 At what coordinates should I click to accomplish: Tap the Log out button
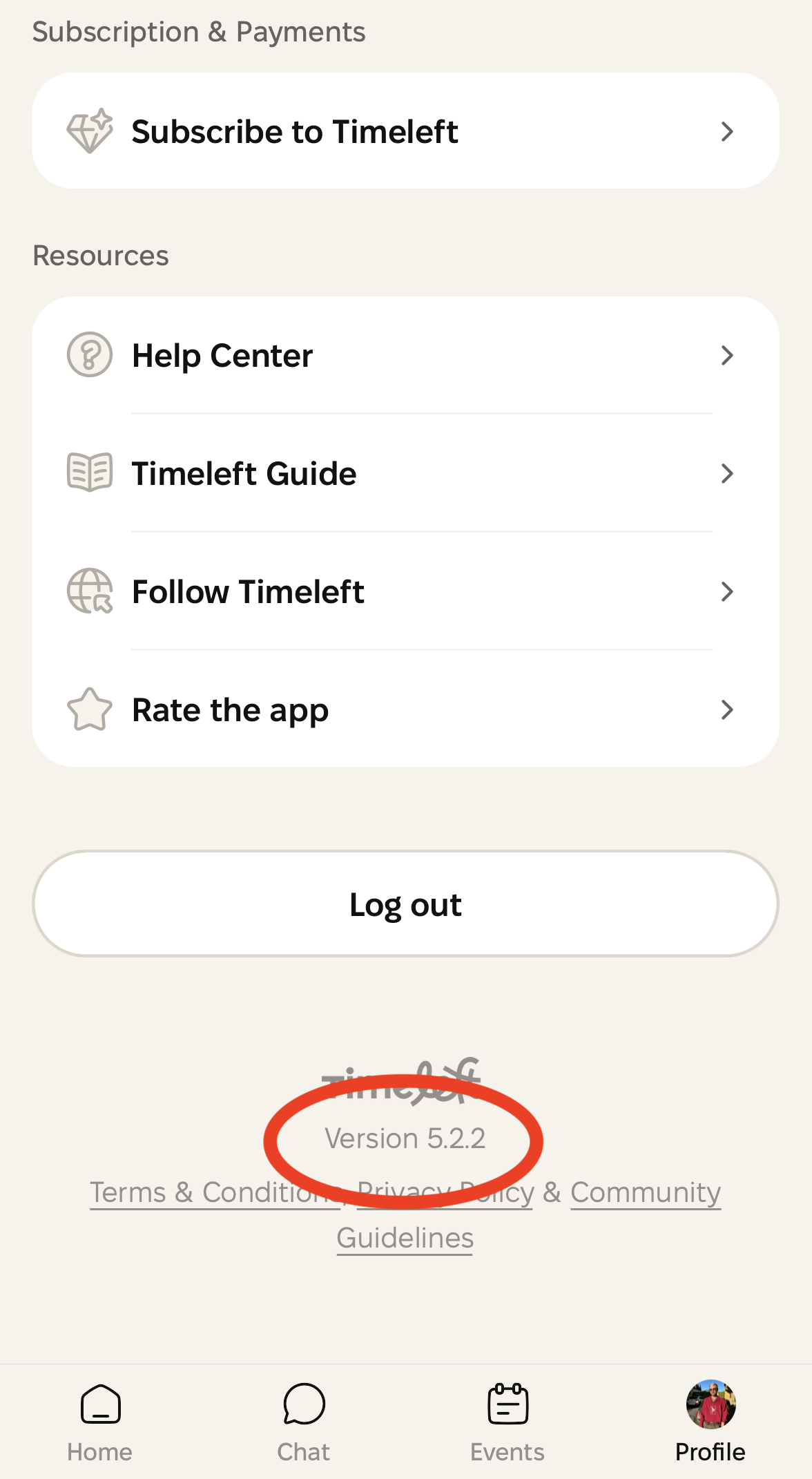pos(405,904)
